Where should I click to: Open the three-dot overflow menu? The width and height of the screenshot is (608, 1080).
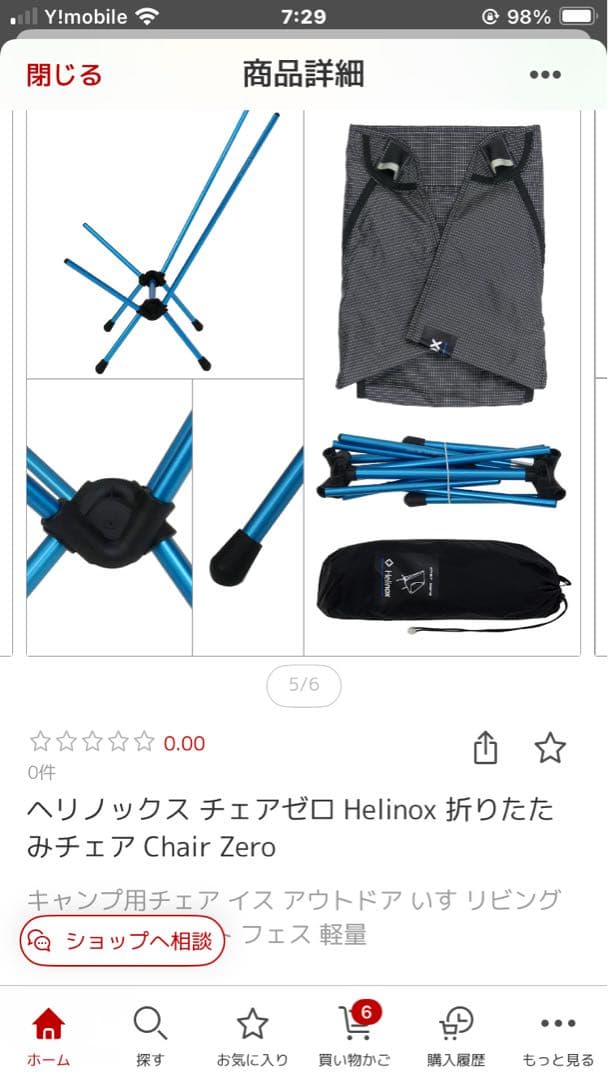tap(545, 74)
